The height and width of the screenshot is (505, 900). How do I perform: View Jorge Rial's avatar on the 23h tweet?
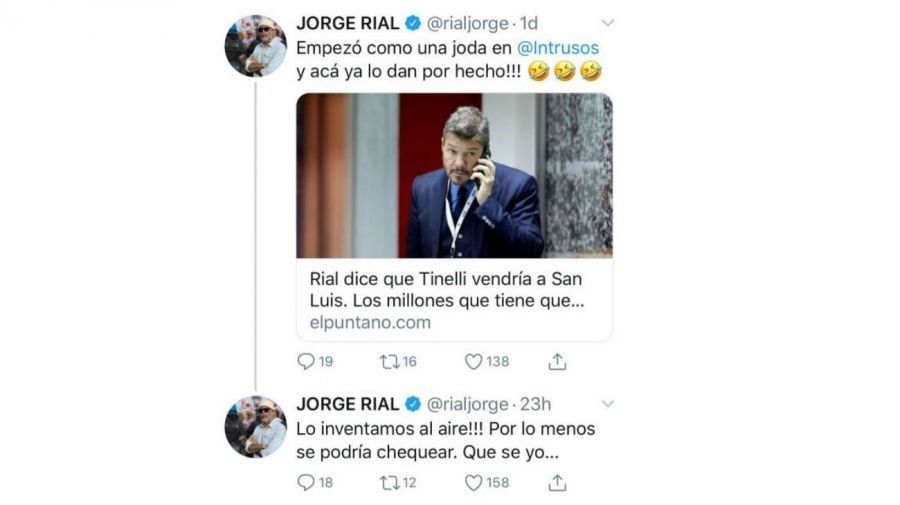pos(255,427)
